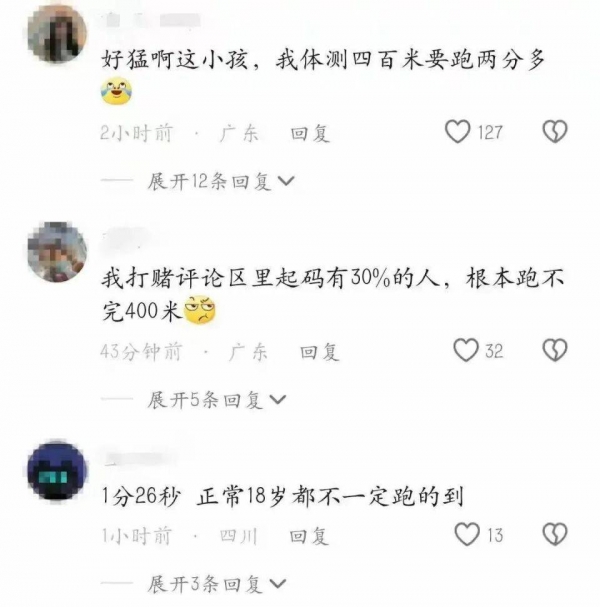Dislike the comment about 跑不完400米

pyautogui.click(x=554, y=350)
